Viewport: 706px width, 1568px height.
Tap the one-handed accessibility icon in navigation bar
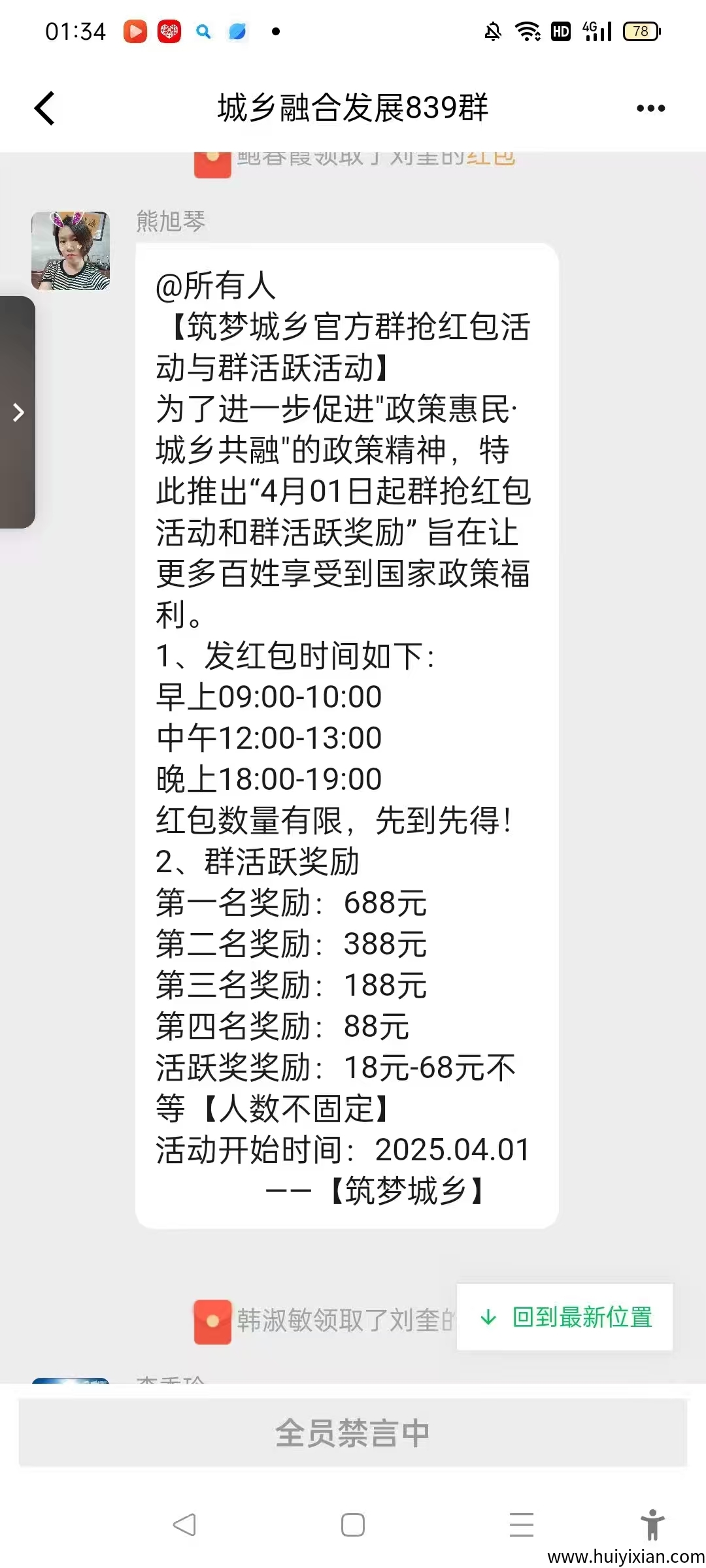tap(652, 1526)
